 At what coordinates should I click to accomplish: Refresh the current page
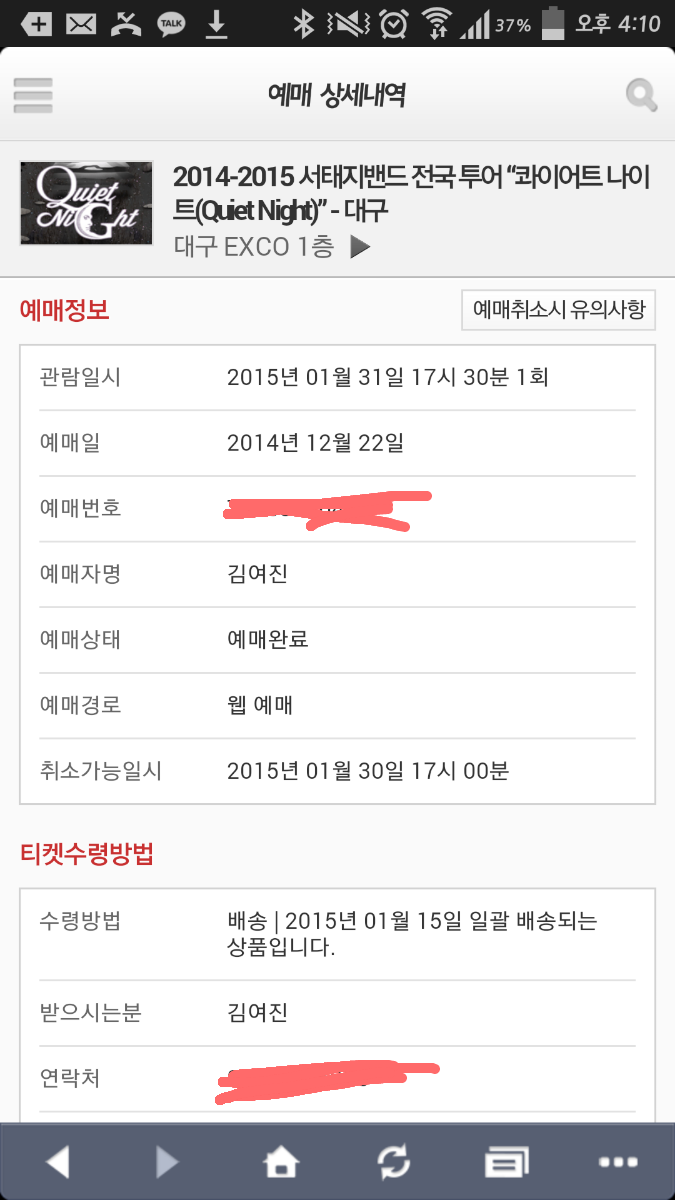[x=393, y=1162]
